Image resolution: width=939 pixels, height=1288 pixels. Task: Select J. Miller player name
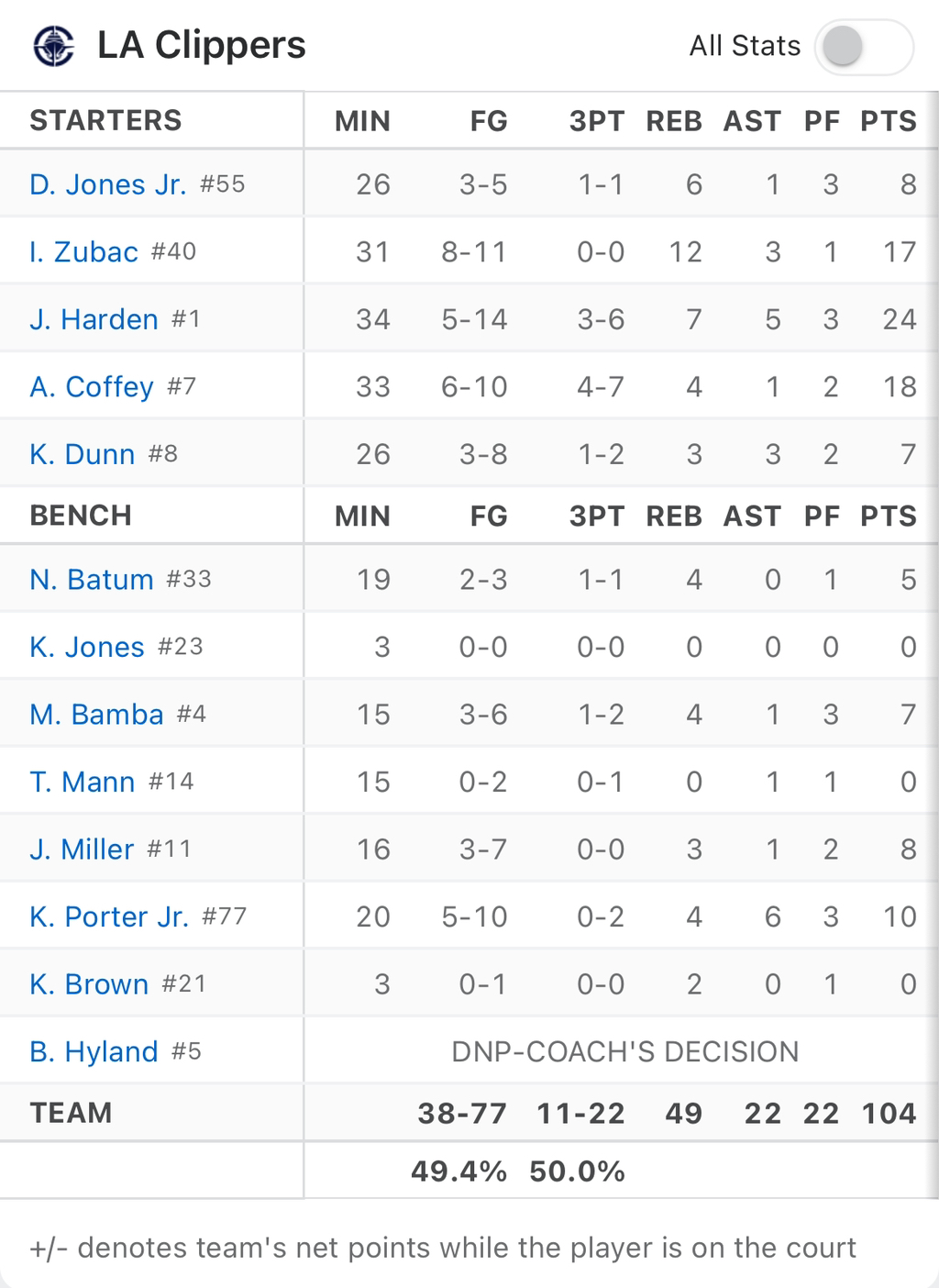(x=82, y=849)
